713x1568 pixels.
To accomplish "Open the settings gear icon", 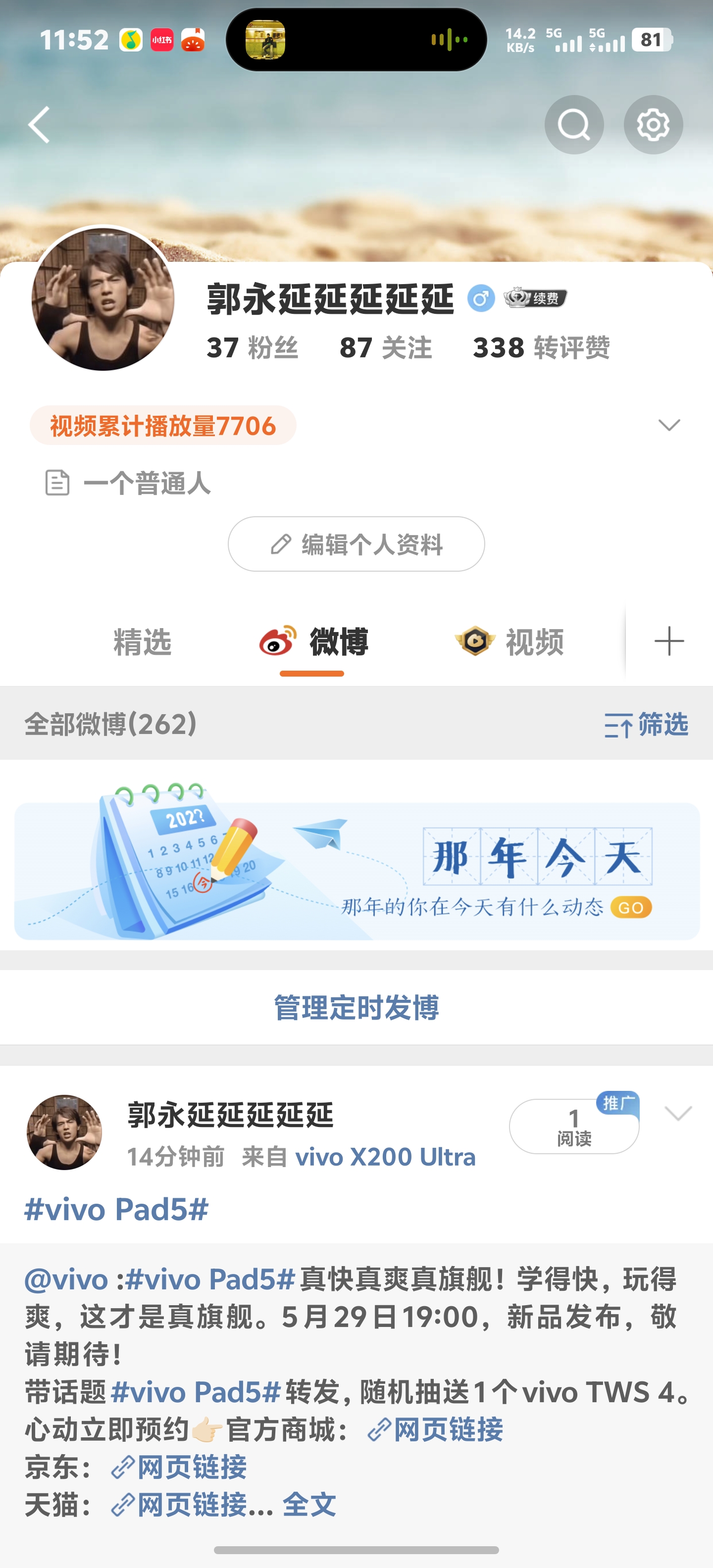I will 653,125.
